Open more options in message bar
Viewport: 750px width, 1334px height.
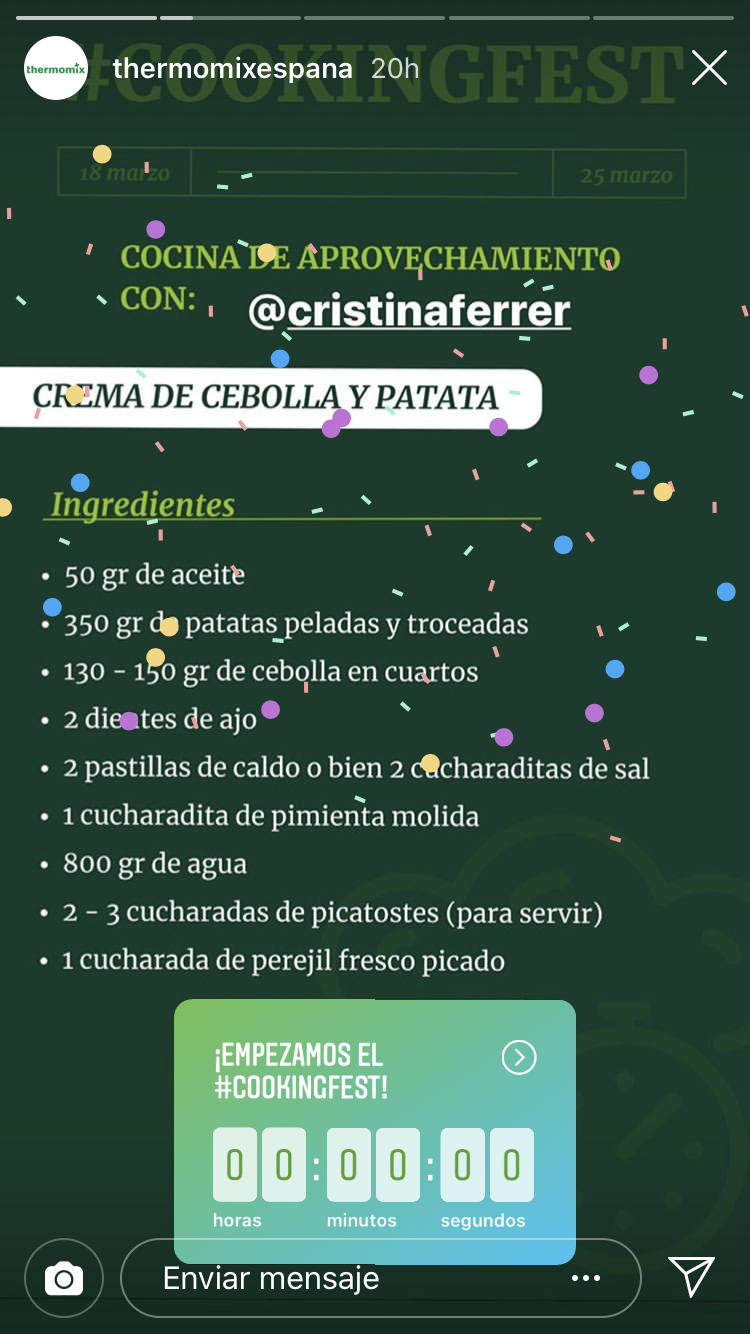pyautogui.click(x=585, y=1278)
